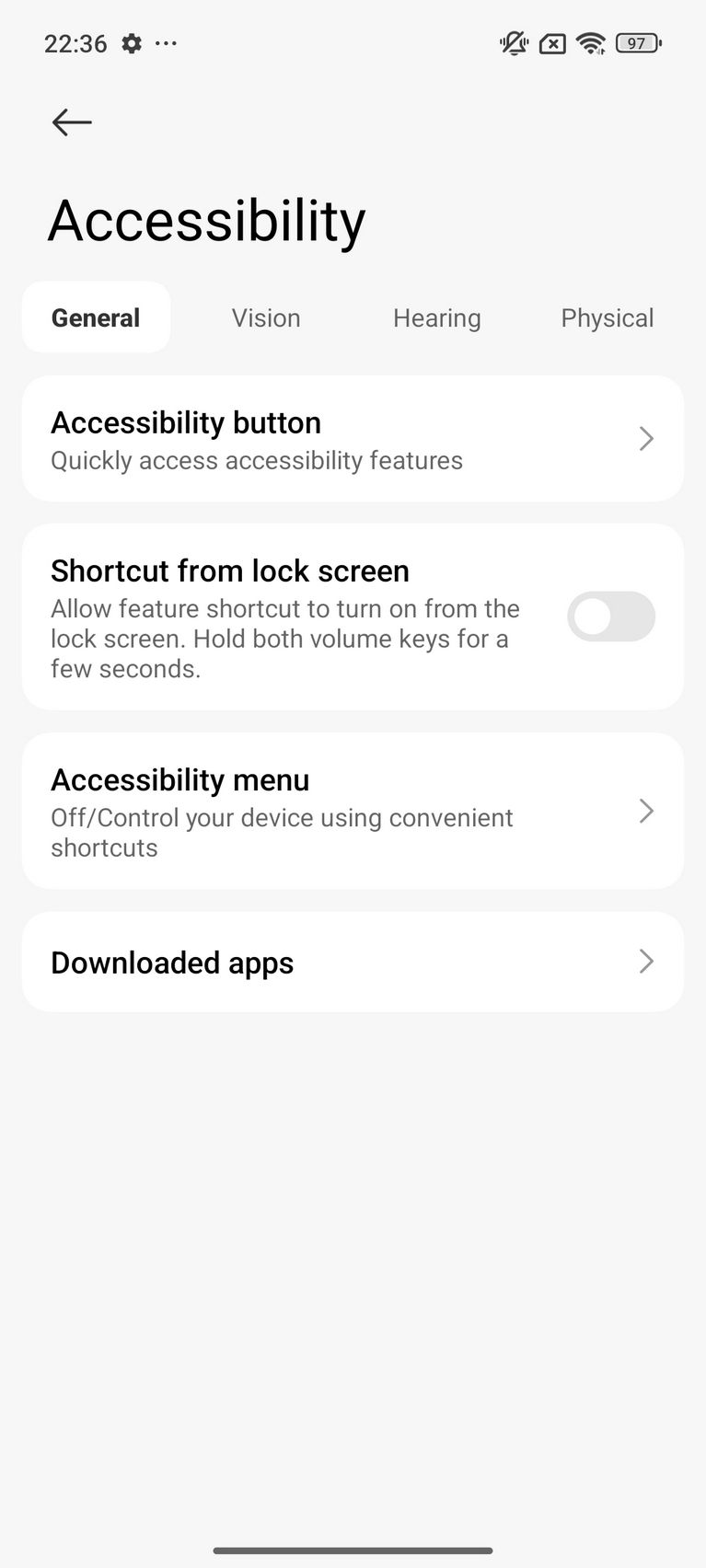Open Downloaded apps
This screenshot has height=1568, width=706.
(353, 962)
